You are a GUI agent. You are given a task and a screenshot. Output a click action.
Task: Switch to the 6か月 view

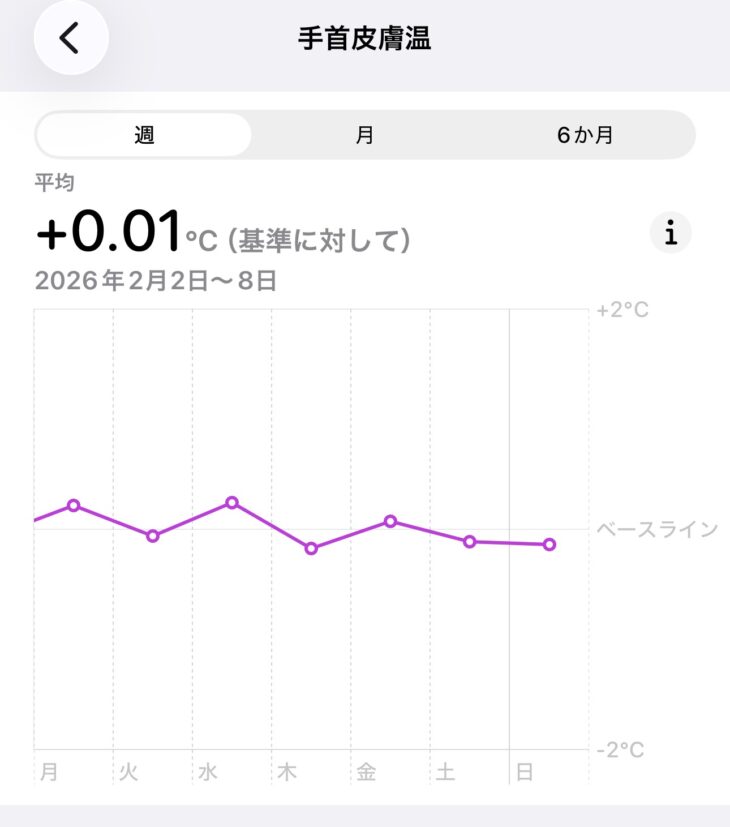[585, 135]
